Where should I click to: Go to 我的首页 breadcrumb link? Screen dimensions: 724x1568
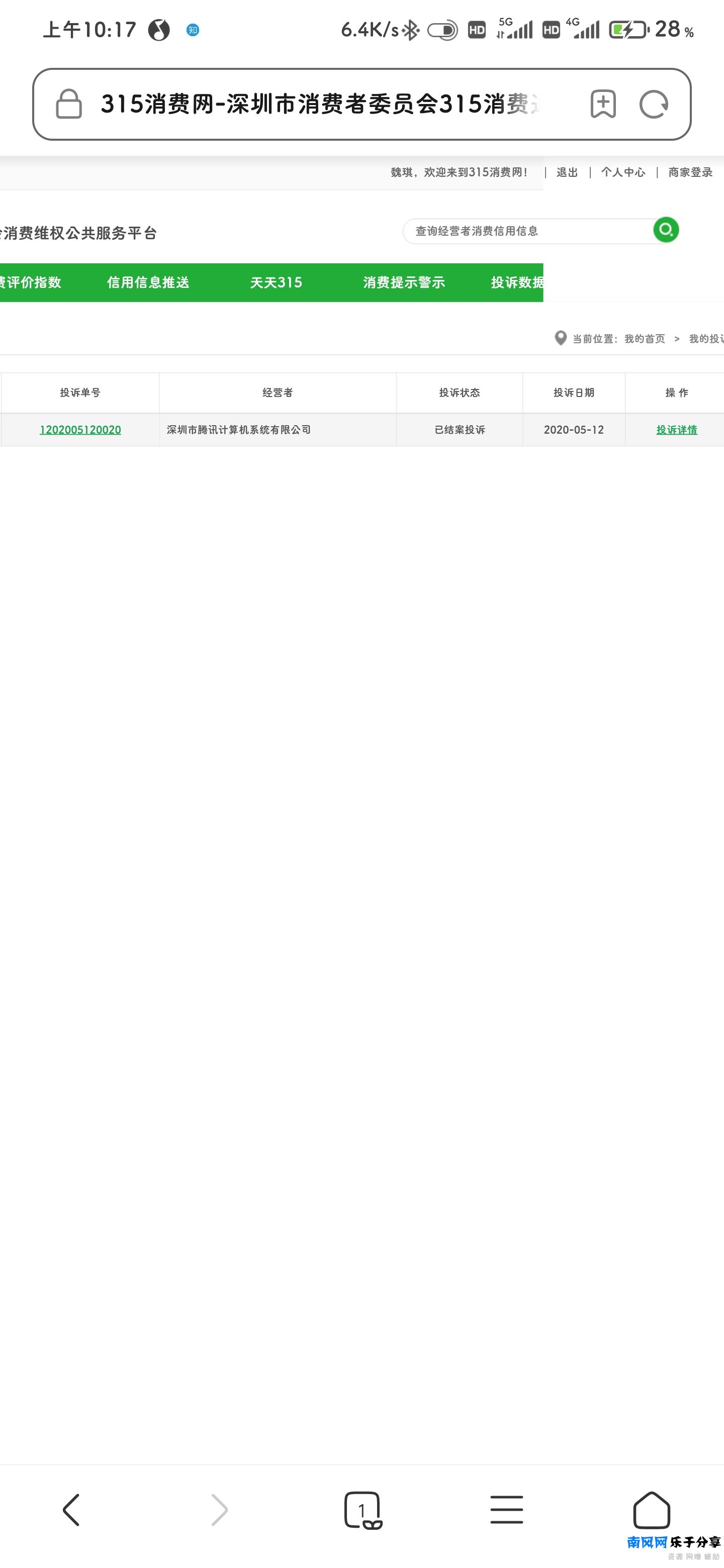tap(644, 338)
